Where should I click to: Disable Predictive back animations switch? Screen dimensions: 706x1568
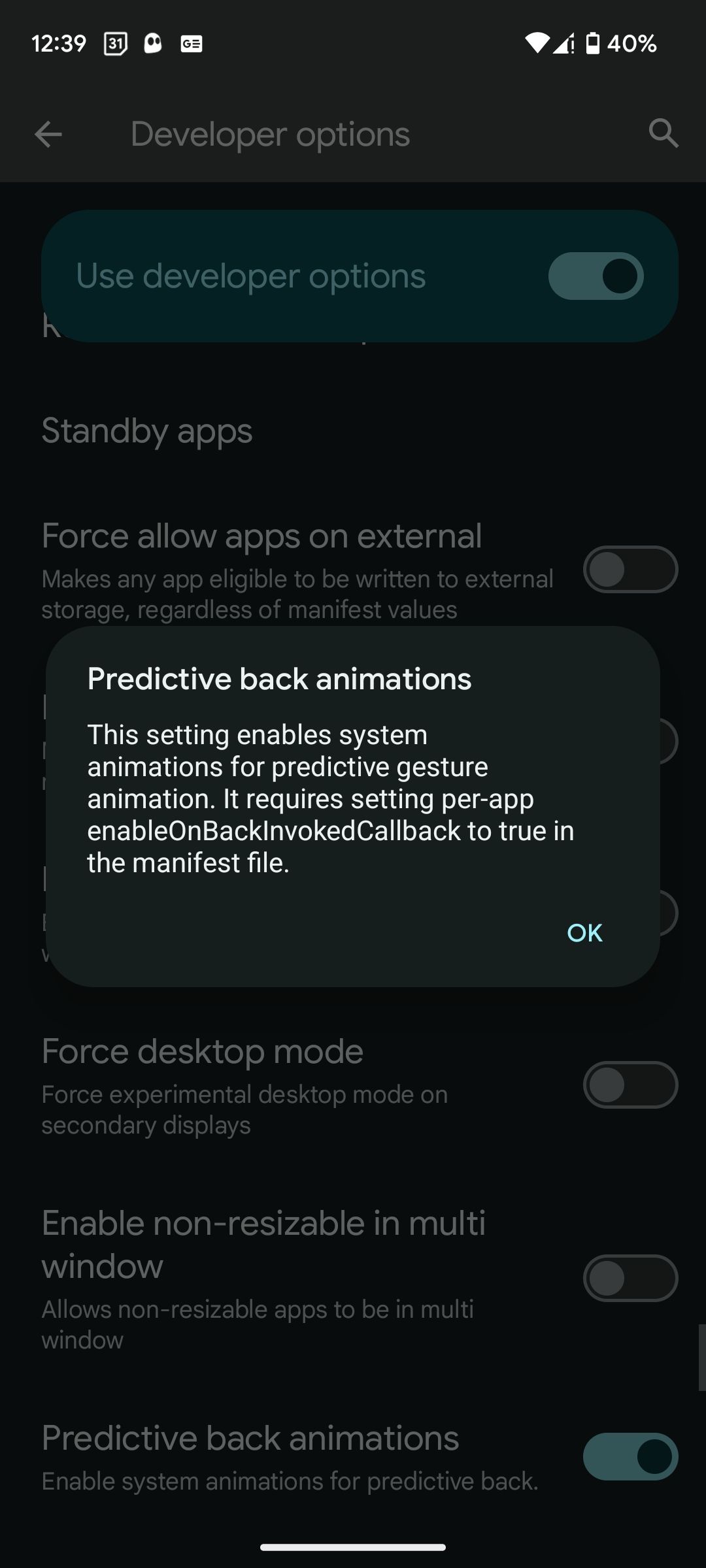(630, 1456)
